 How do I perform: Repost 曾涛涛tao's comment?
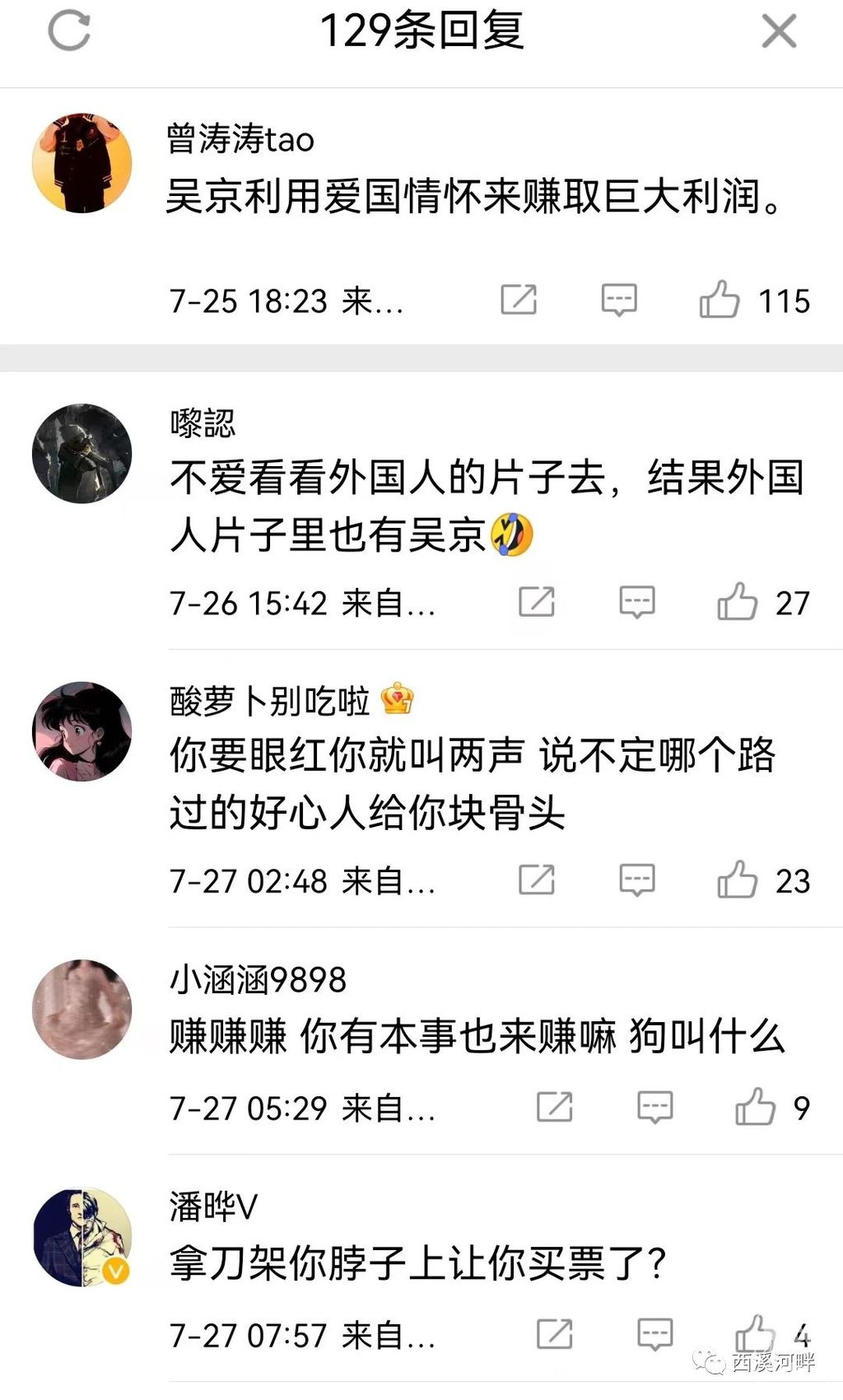519,300
